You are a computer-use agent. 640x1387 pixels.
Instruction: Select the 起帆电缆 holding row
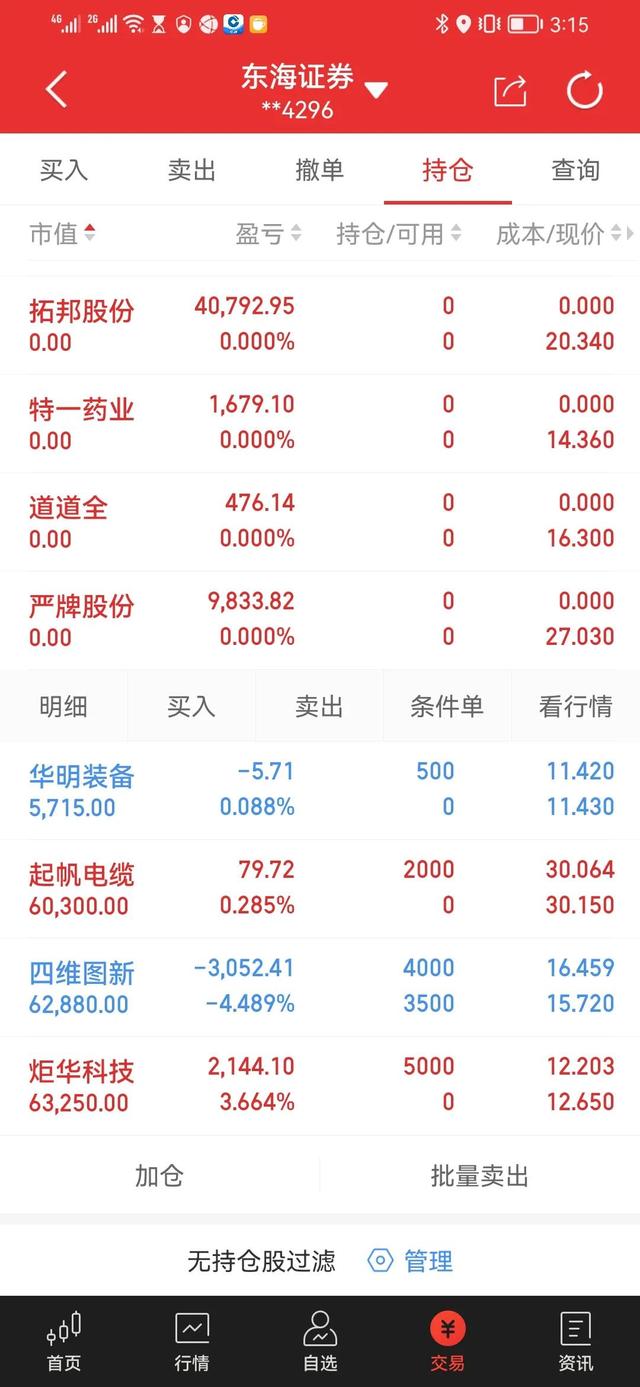320,888
